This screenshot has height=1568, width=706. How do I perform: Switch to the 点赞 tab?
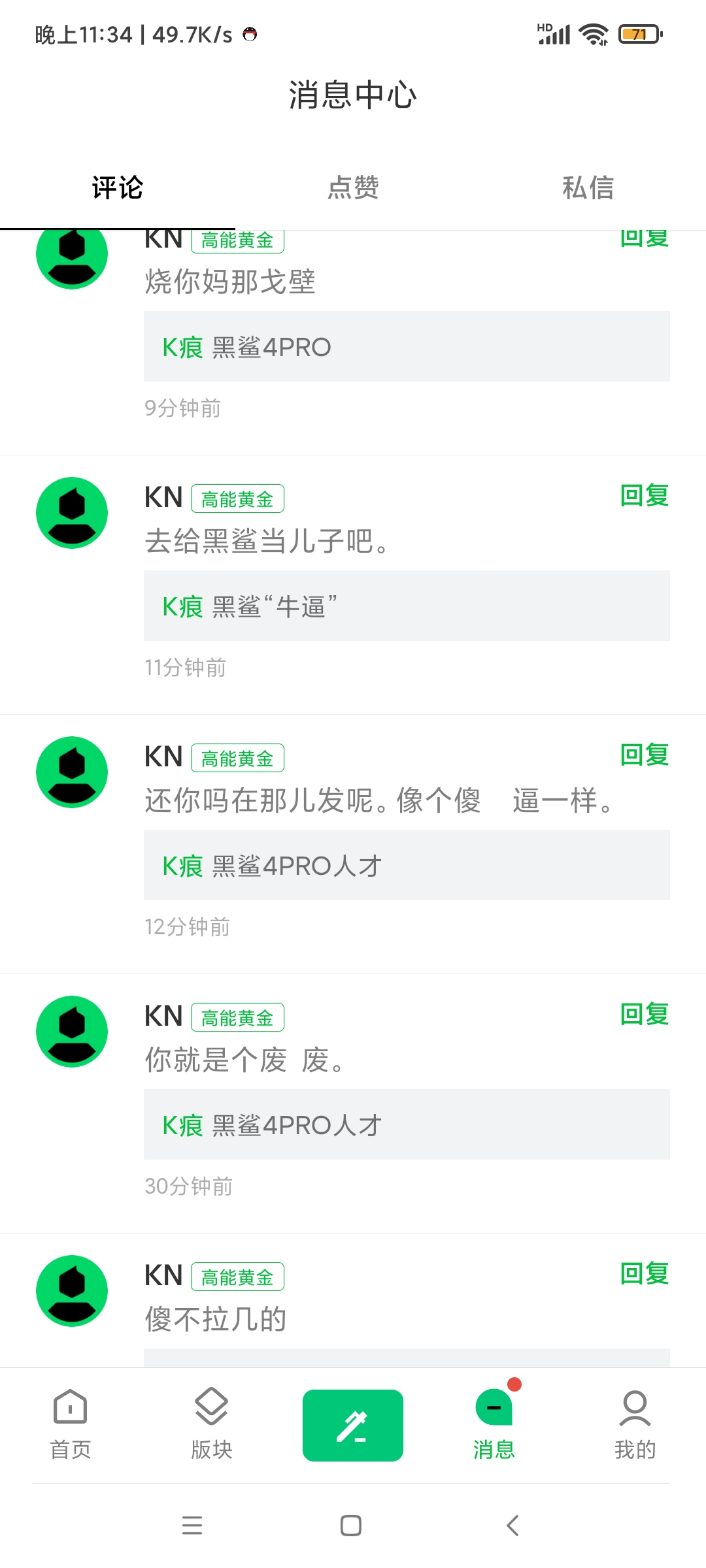click(x=353, y=188)
